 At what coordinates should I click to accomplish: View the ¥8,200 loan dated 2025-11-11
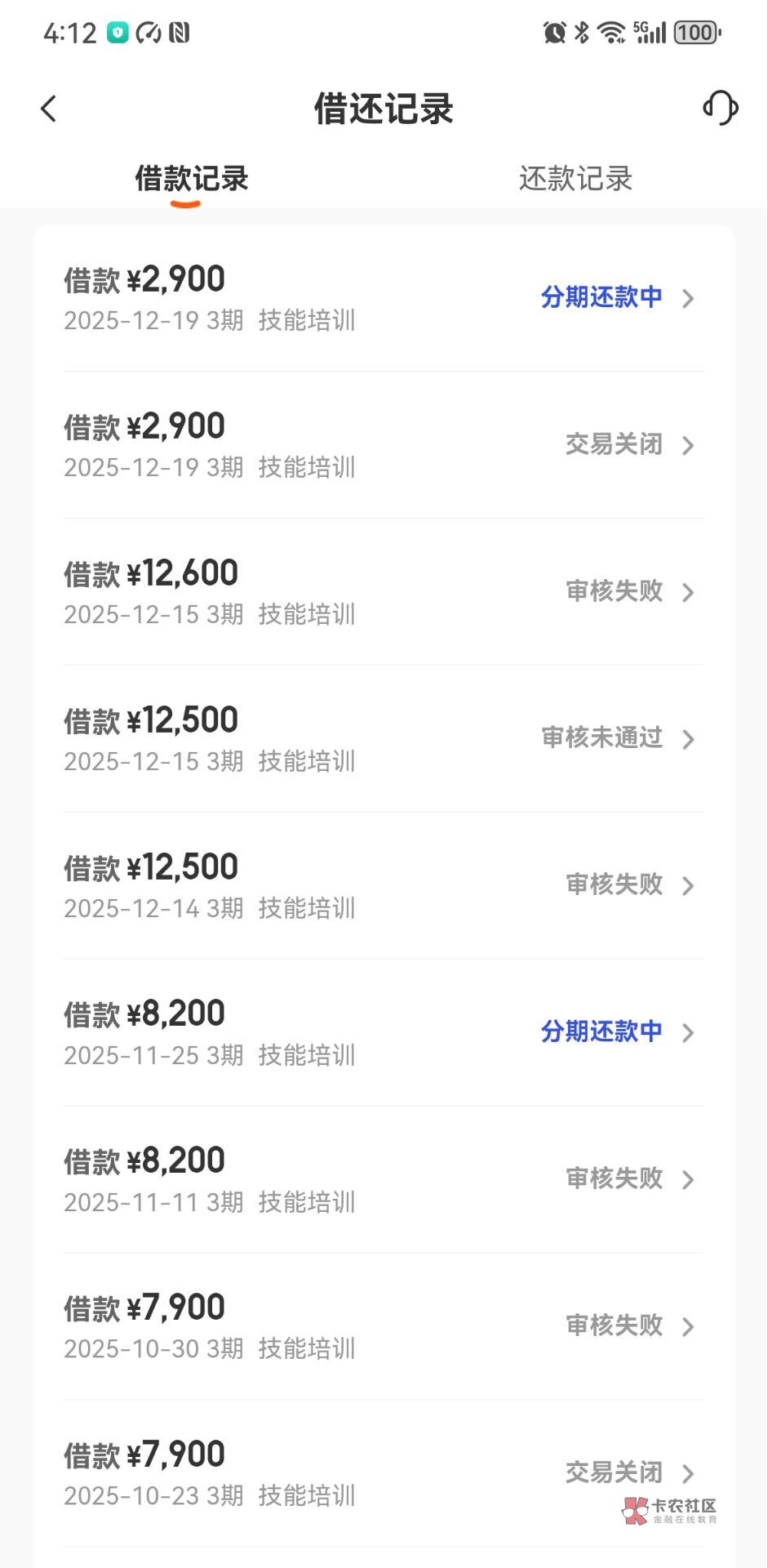click(x=384, y=1180)
